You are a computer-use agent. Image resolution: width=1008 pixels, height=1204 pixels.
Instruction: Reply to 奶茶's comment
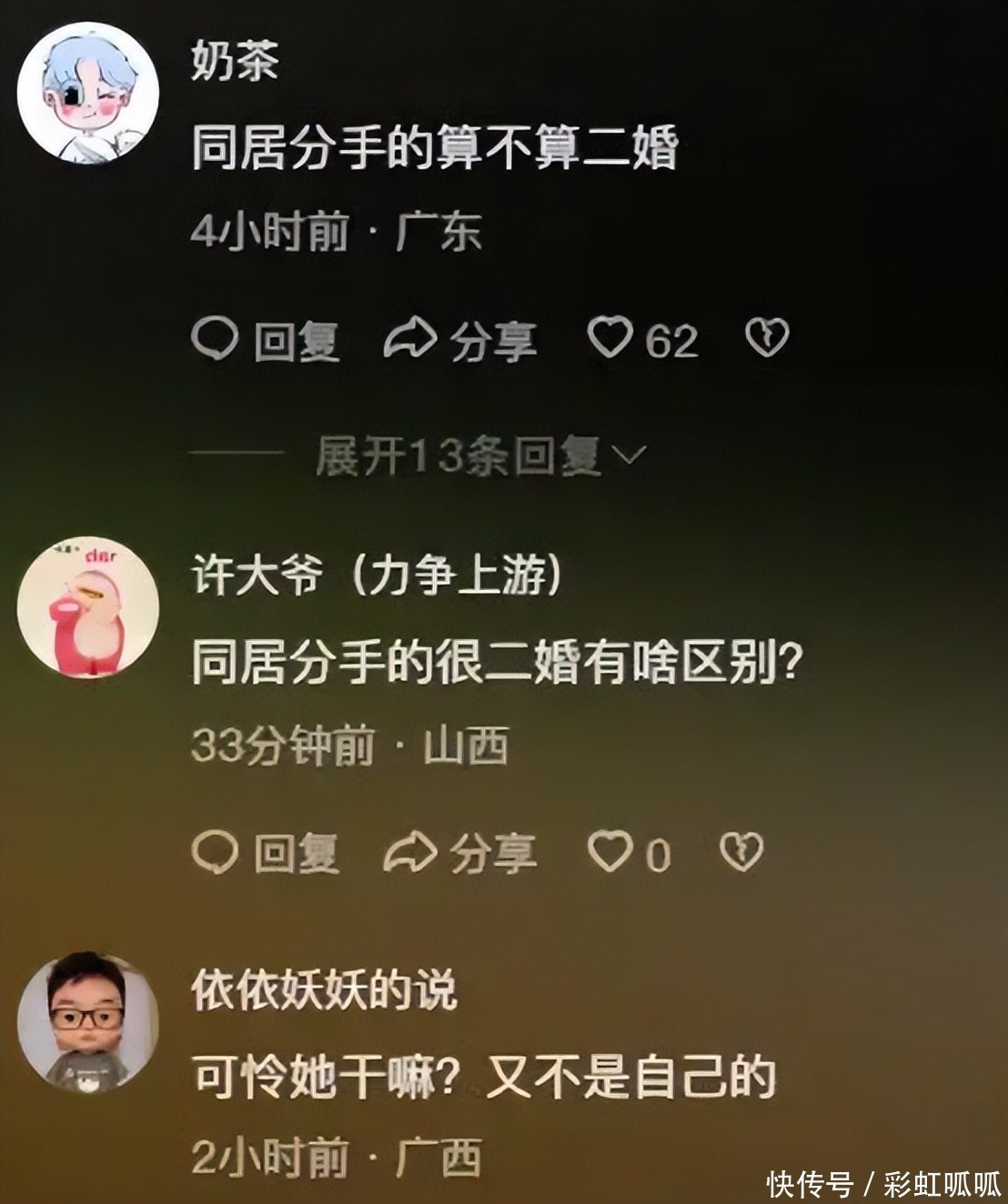tap(265, 341)
